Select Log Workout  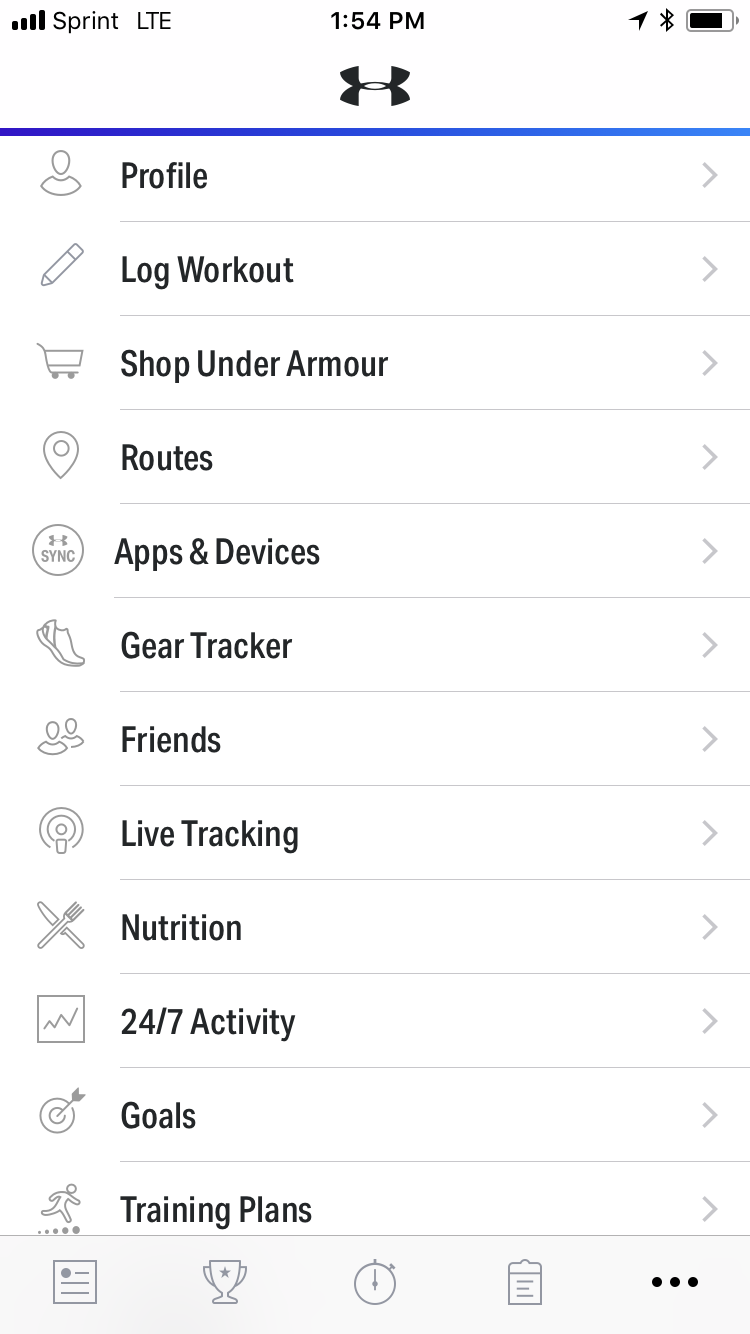coord(375,270)
